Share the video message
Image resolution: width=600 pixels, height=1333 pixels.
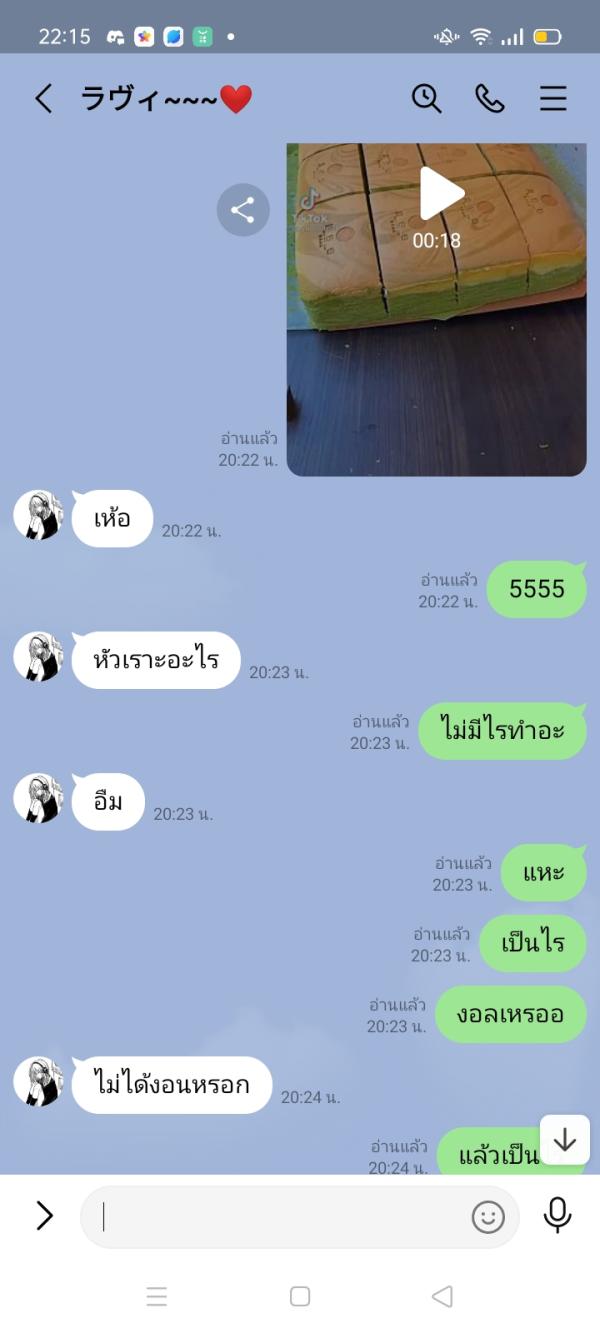point(243,210)
